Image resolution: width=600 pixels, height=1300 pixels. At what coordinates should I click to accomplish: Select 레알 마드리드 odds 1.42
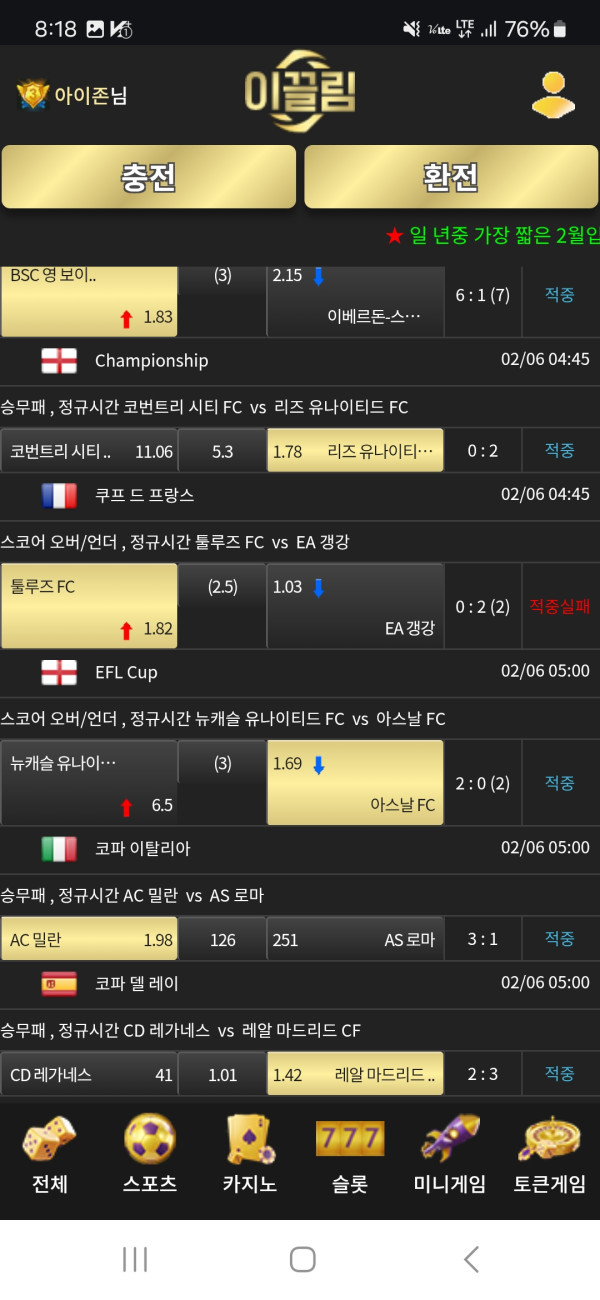[355, 1075]
